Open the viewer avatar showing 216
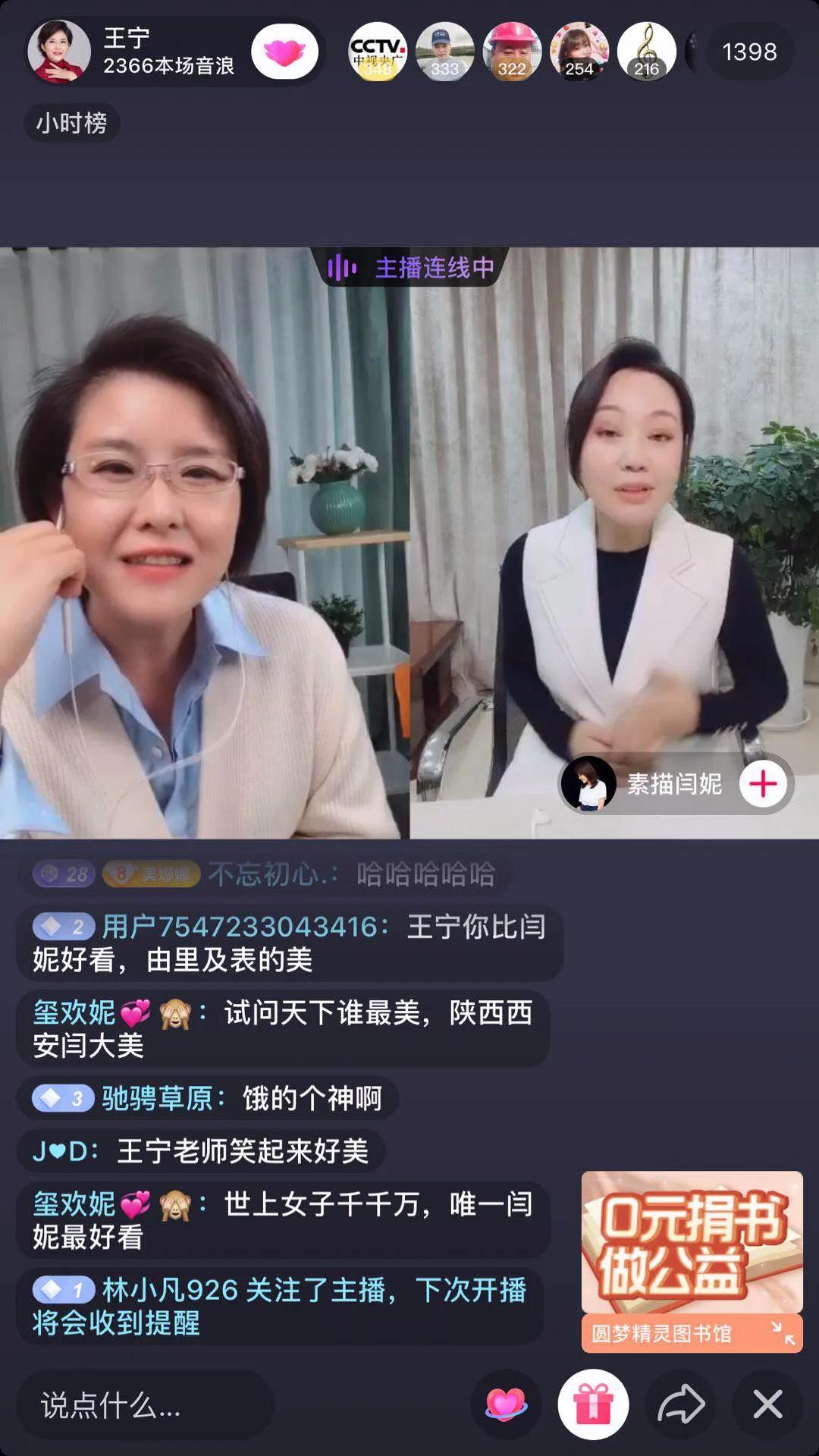The width and height of the screenshot is (819, 1456). click(x=646, y=52)
